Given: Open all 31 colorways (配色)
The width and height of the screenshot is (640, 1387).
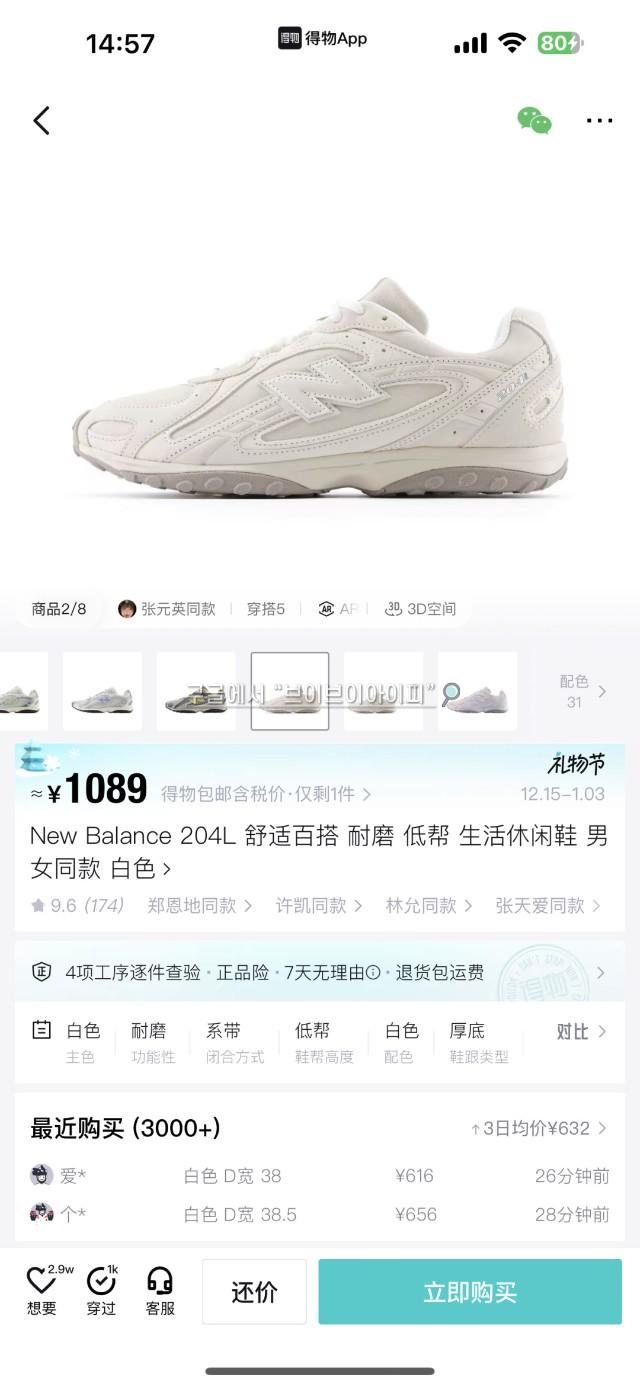Looking at the screenshot, I should (x=582, y=691).
